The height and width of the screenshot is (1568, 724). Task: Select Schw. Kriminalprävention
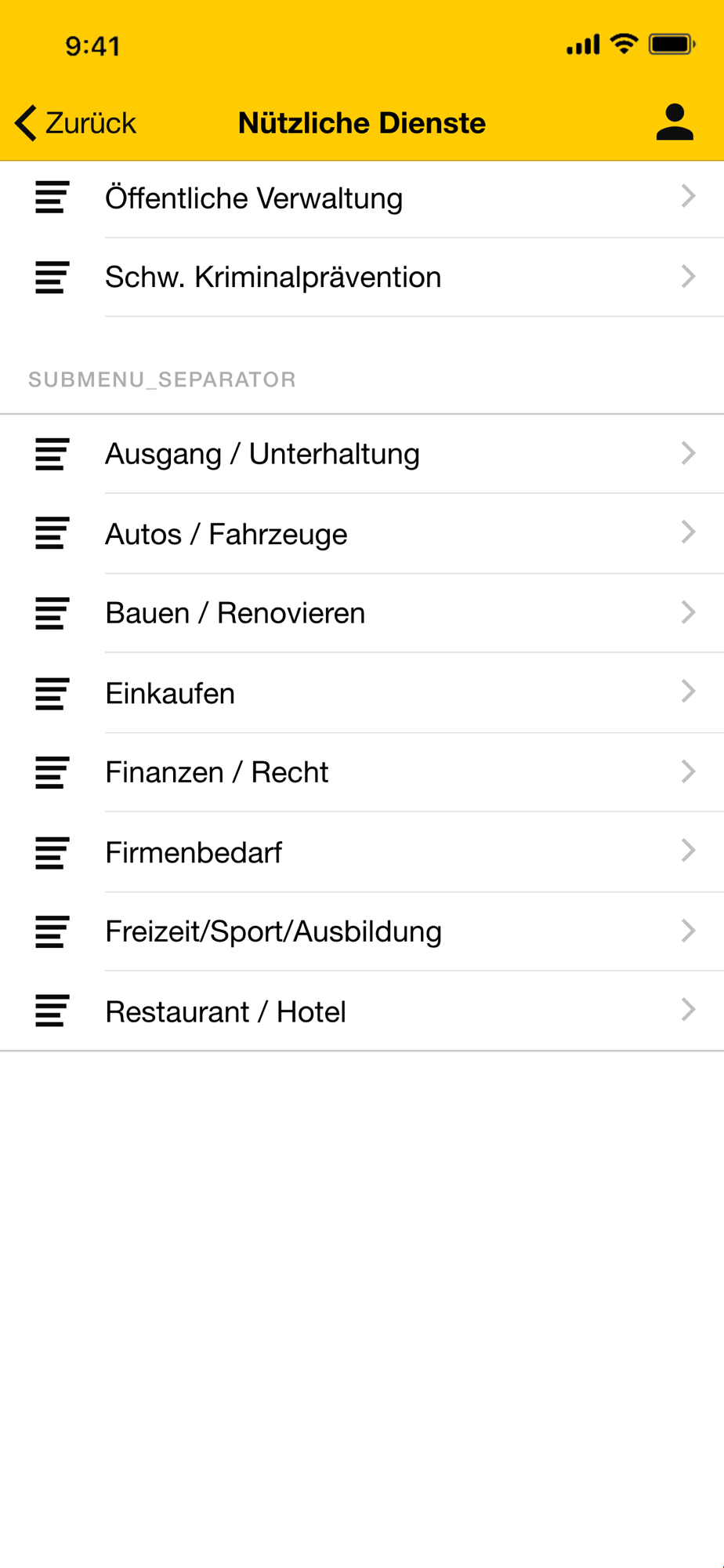[362, 278]
